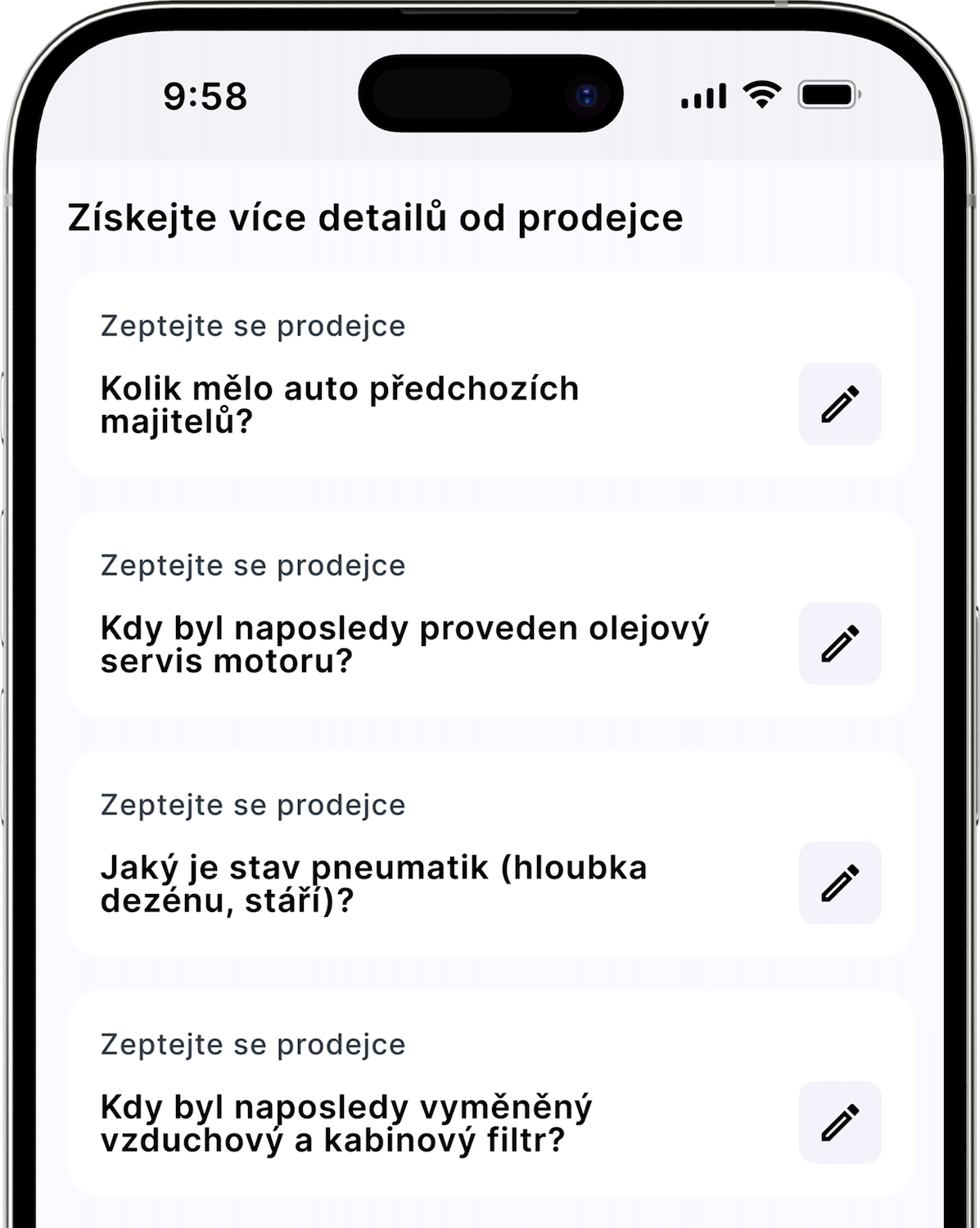The height and width of the screenshot is (1228, 980).
Task: Tap the cellular signal strength icon
Action: tap(702, 97)
